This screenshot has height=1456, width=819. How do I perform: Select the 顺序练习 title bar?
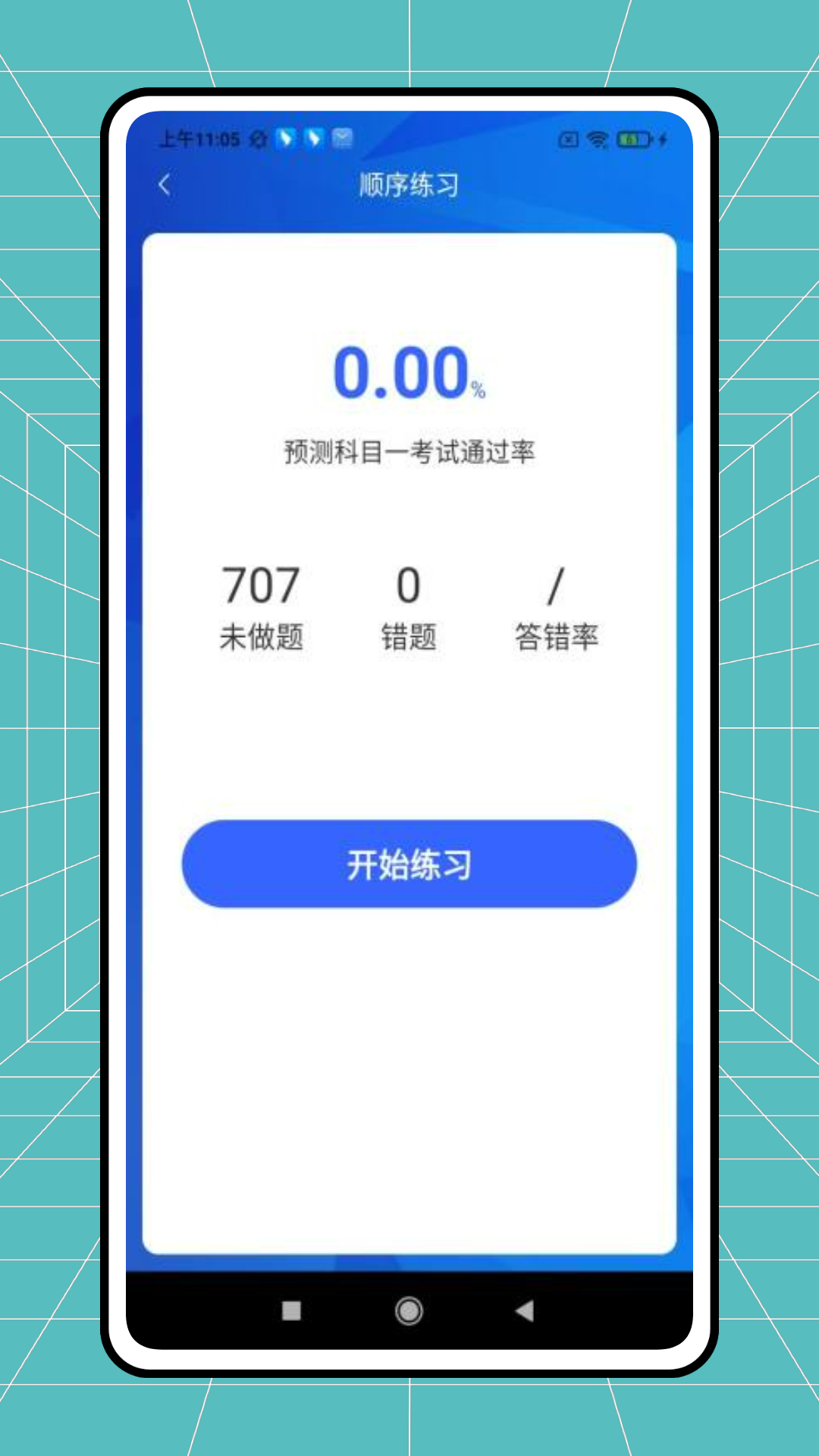[x=409, y=184]
